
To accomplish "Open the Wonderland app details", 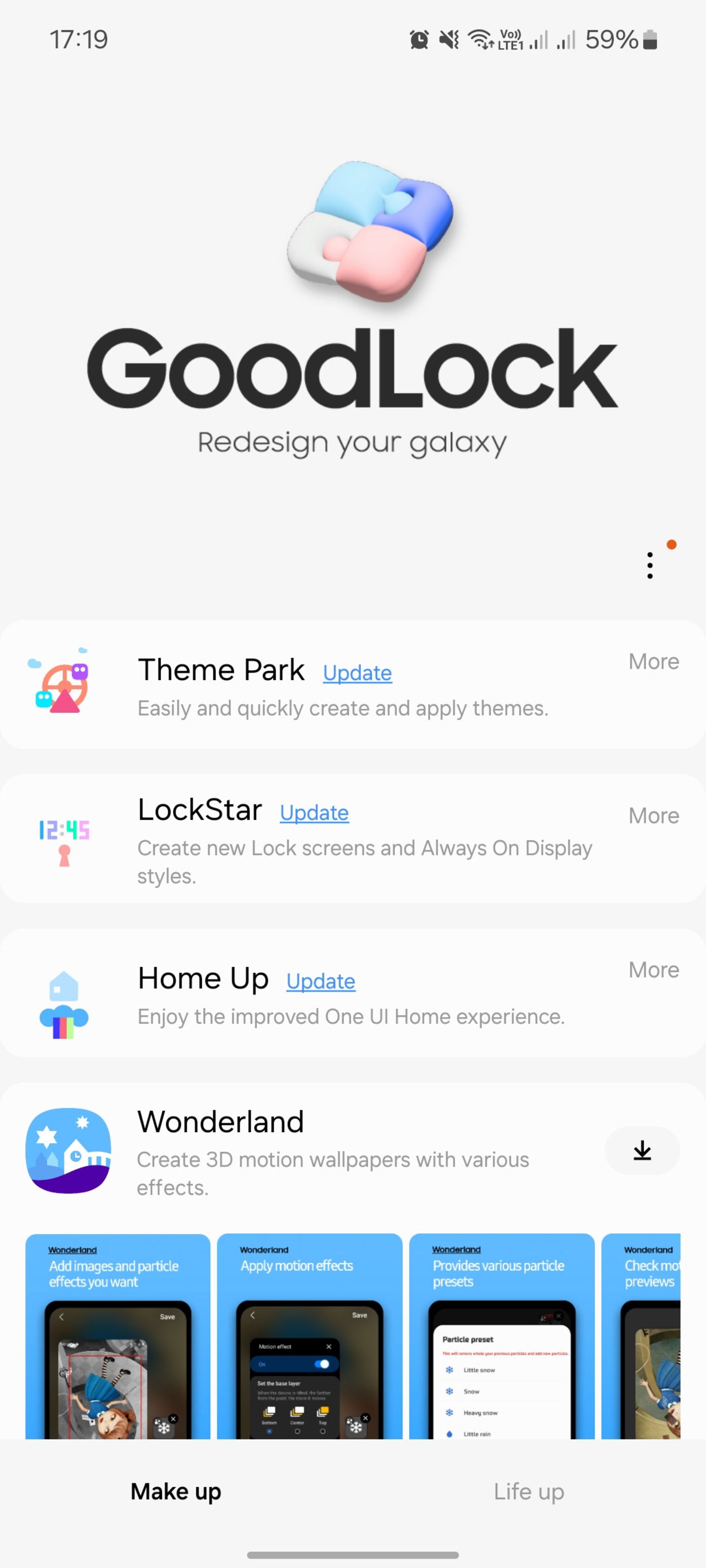I will 220,1122.
